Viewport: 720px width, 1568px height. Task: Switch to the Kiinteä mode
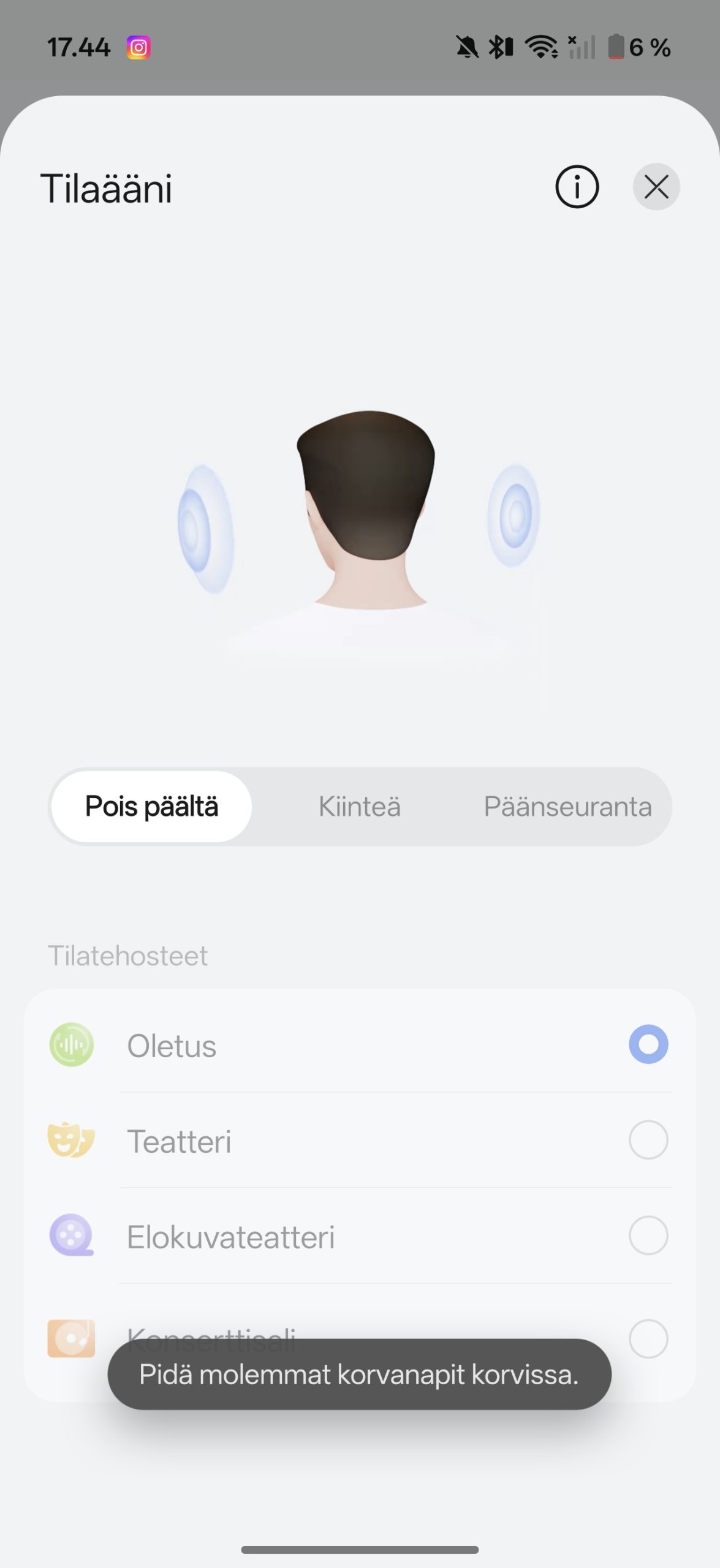[360, 806]
